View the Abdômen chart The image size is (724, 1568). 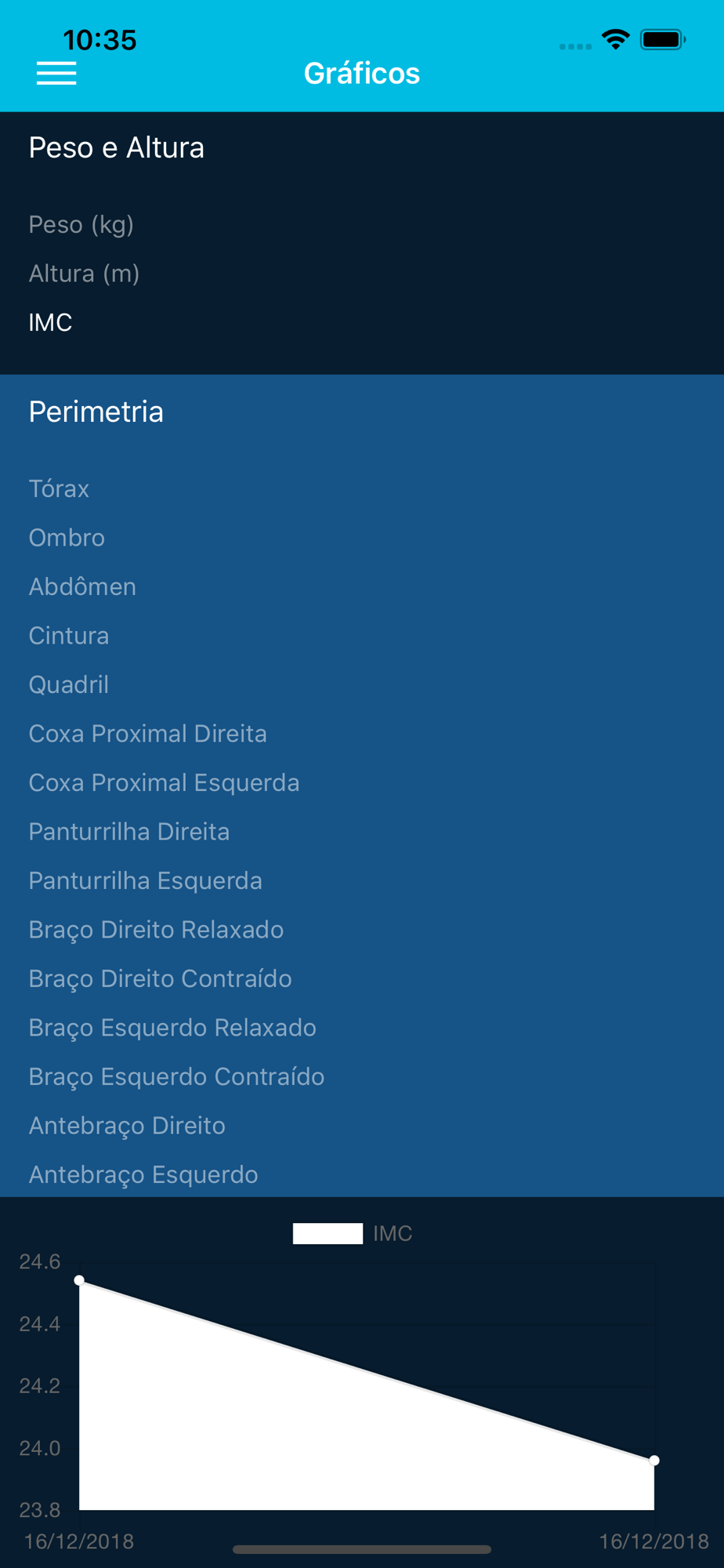pyautogui.click(x=83, y=586)
